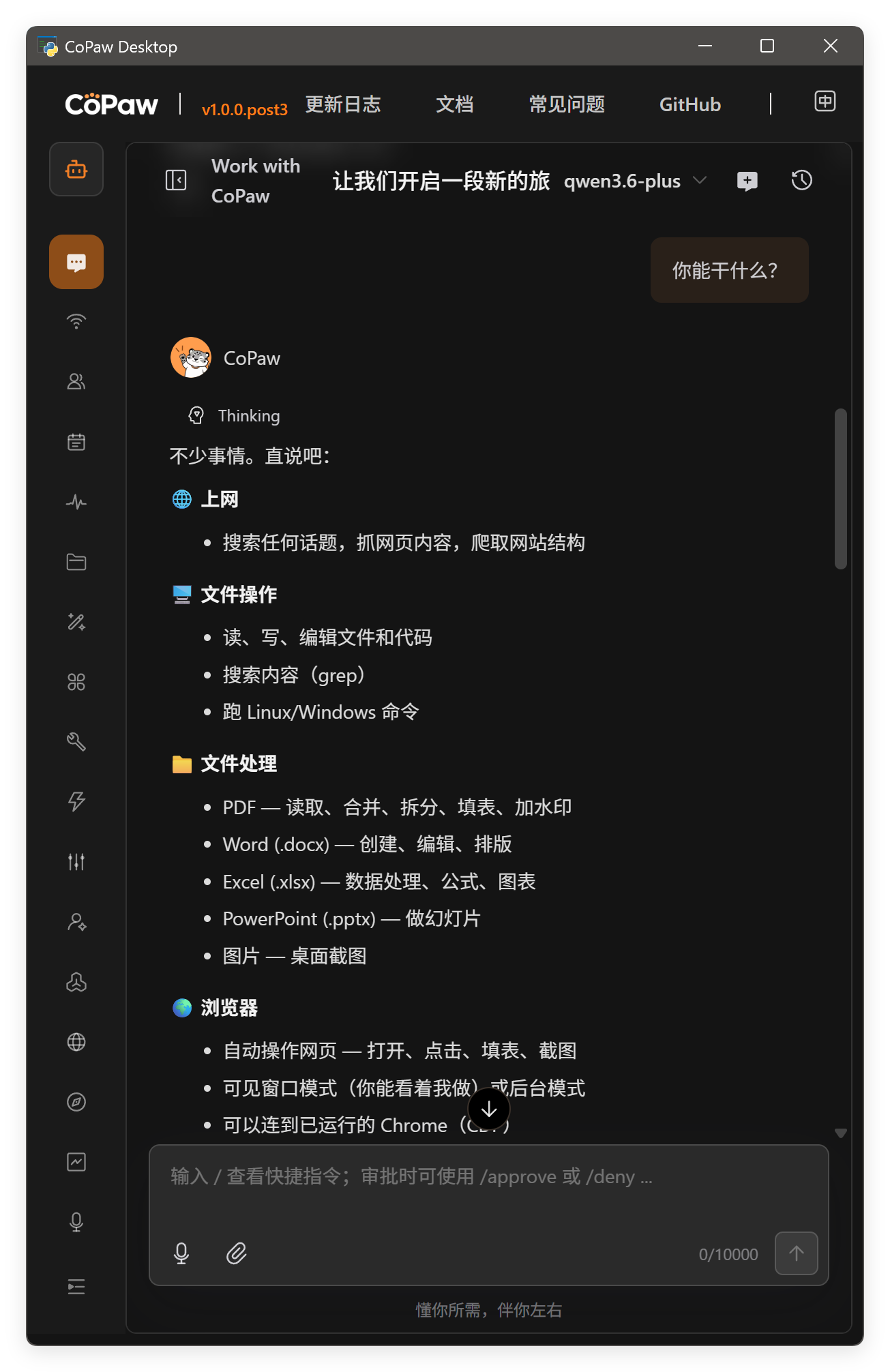Open chat history
890x1372 pixels.
(801, 181)
